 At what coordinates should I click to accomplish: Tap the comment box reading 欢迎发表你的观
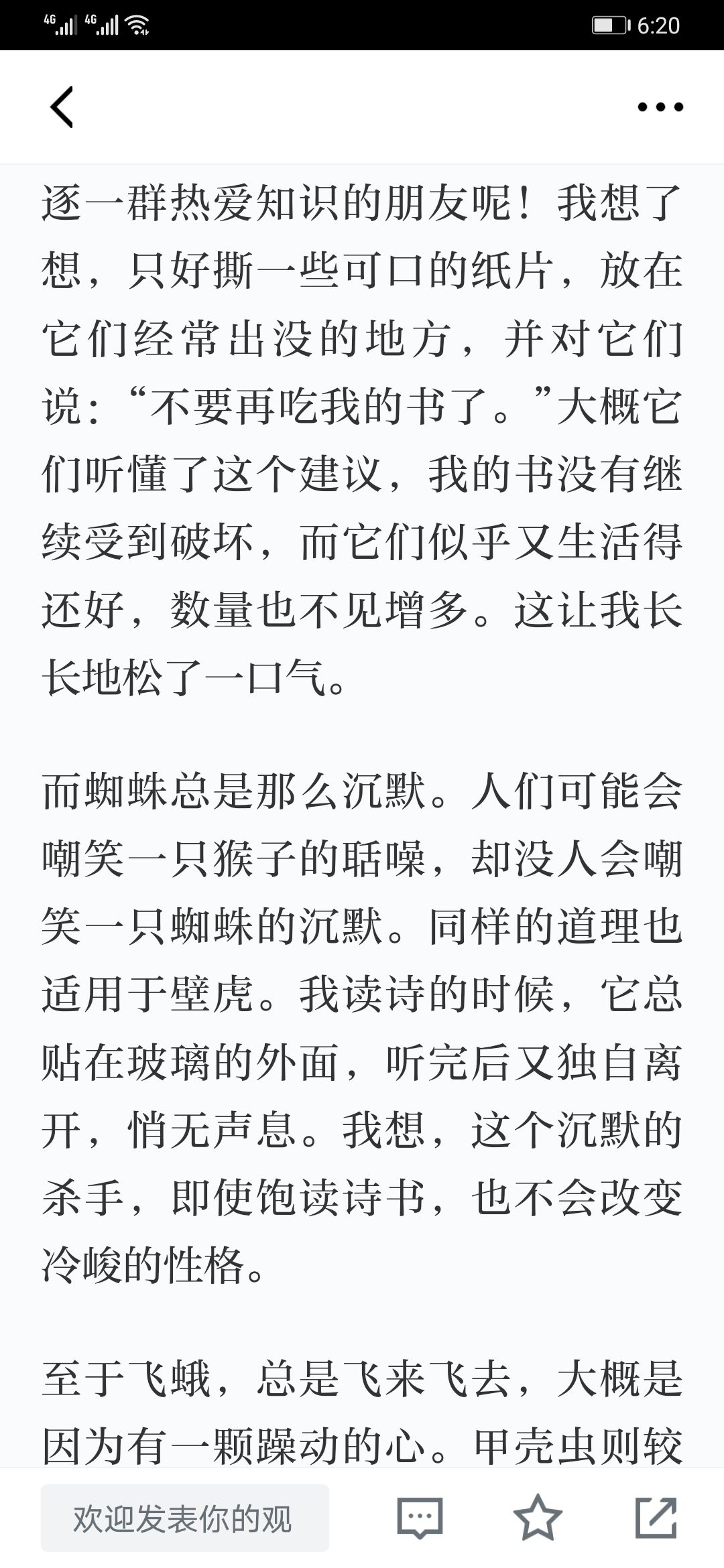[x=185, y=1518]
